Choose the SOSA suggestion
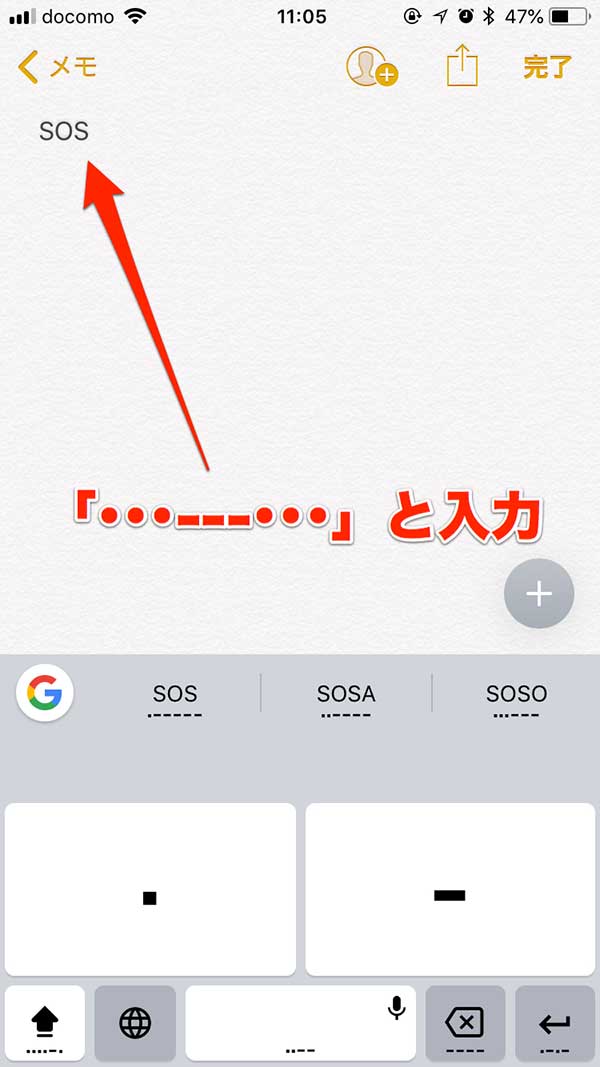Image resolution: width=600 pixels, height=1067 pixels. coord(346,698)
